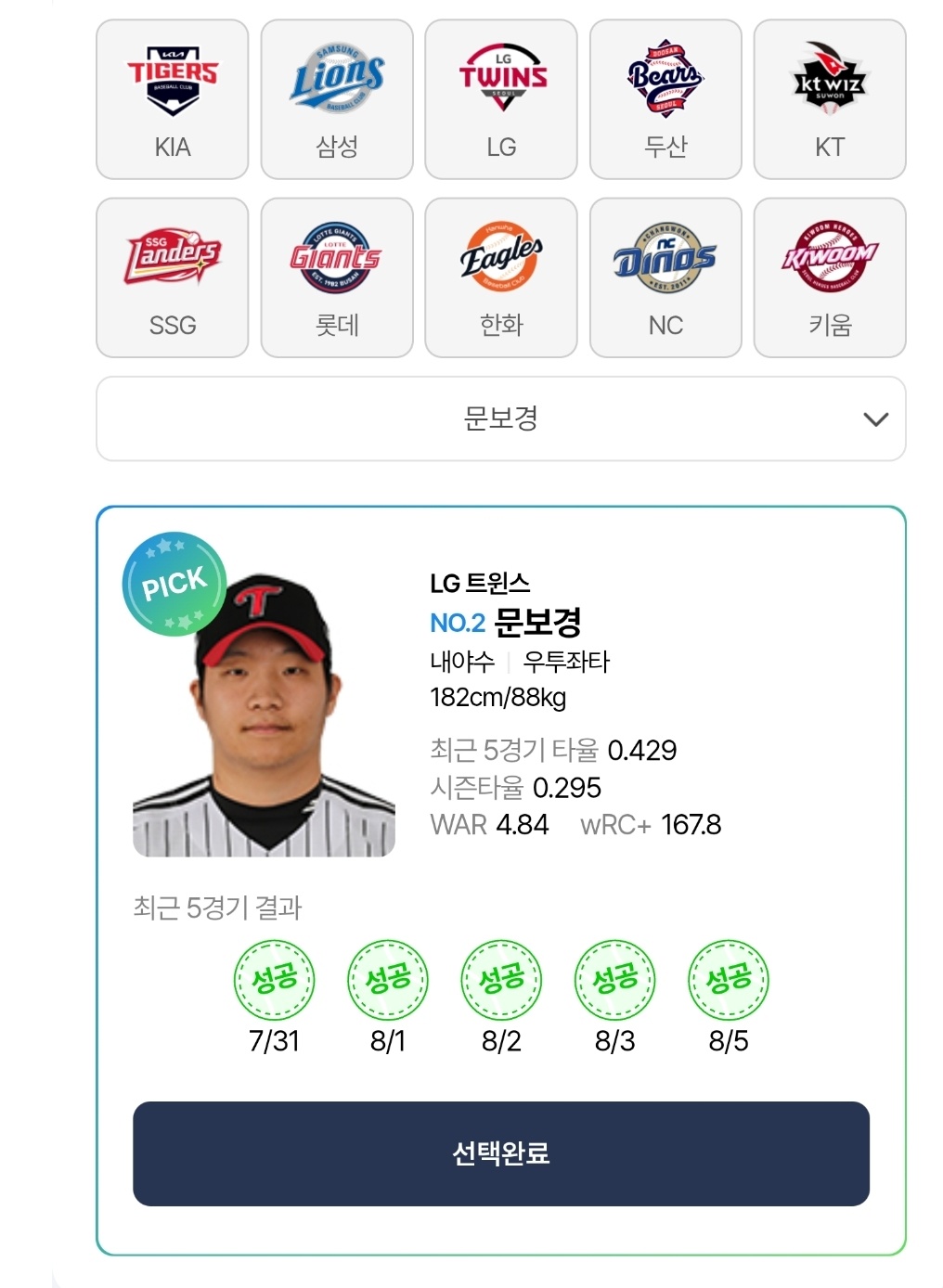Choose the 삼성 Lions team
943x1288 pixels.
[337, 99]
